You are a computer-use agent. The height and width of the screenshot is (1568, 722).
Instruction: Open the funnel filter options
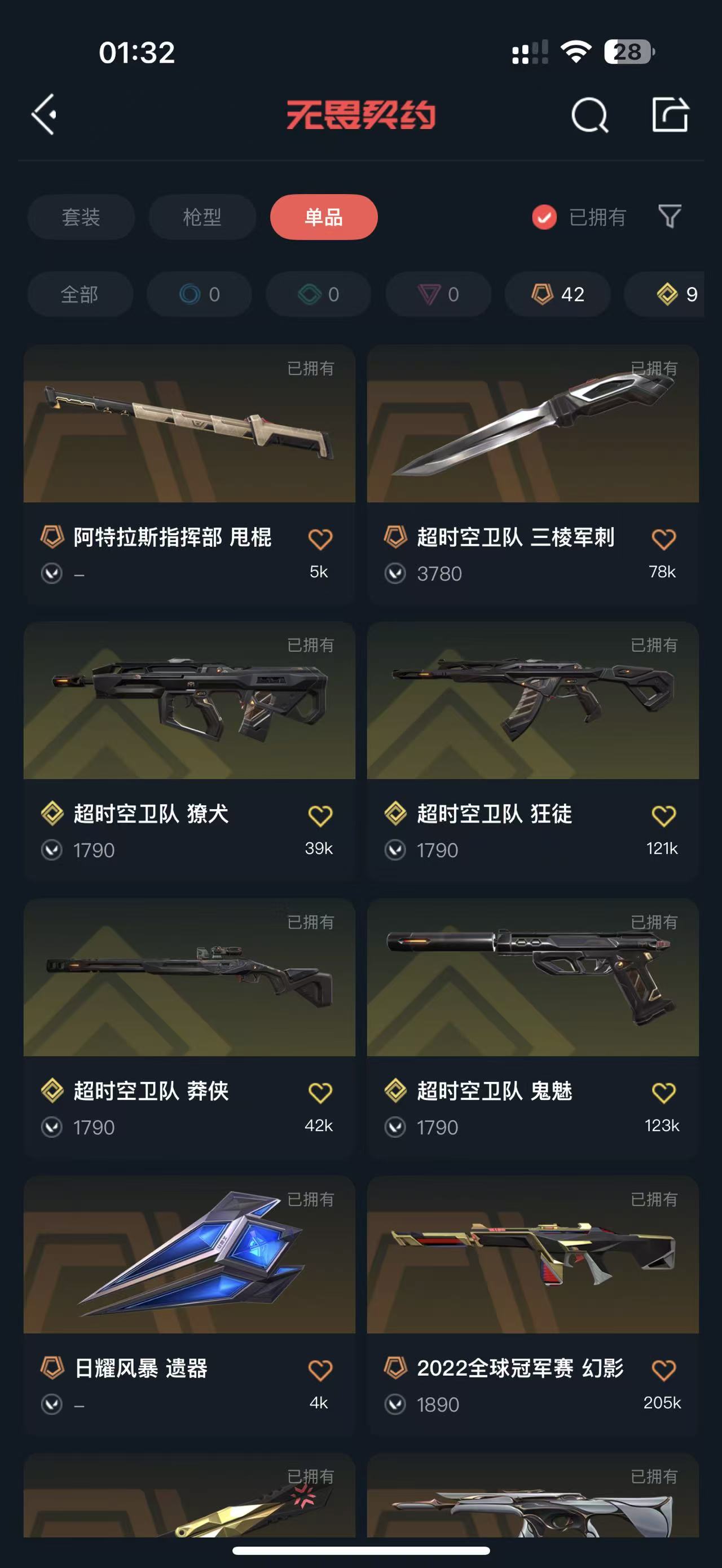(x=670, y=217)
